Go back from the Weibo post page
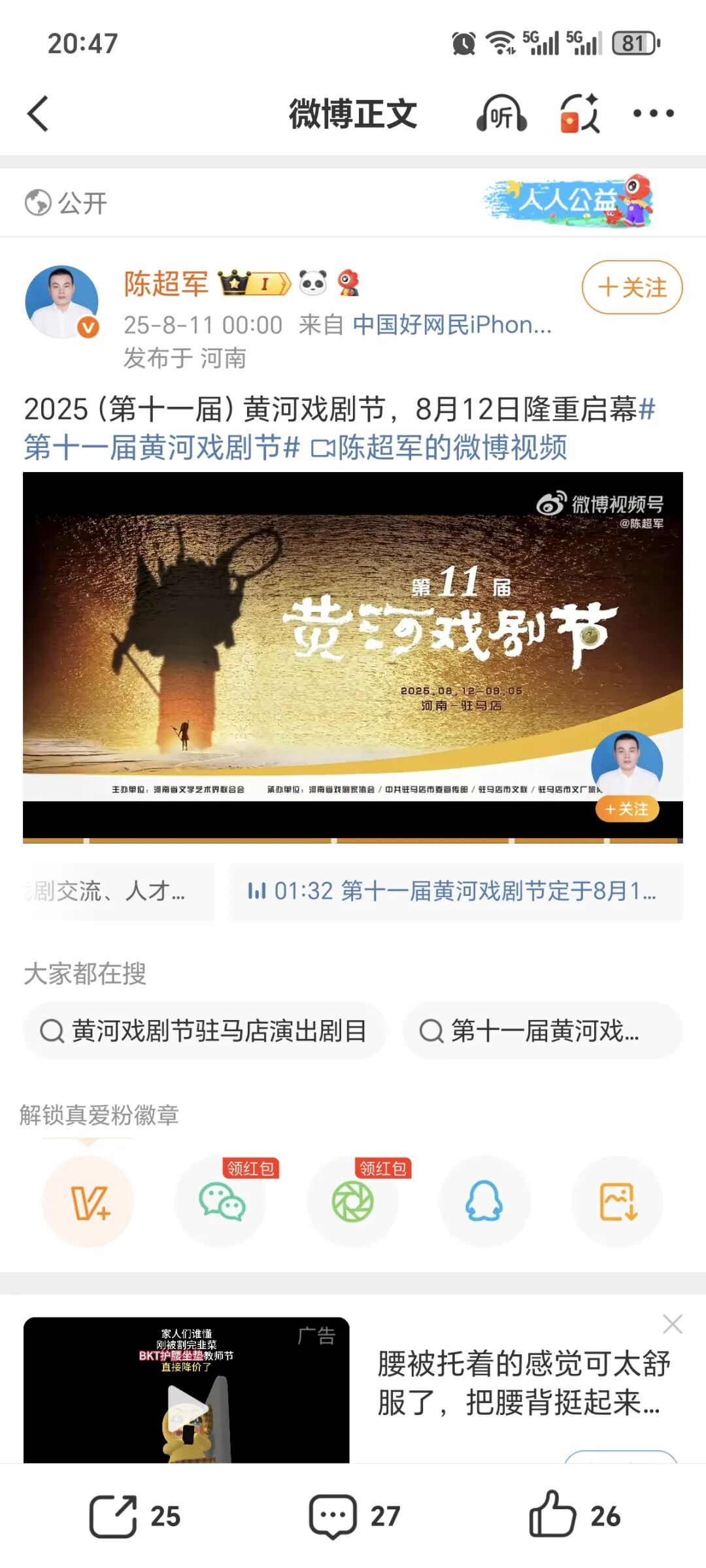Viewport: 706px width, 1568px height. coord(38,114)
